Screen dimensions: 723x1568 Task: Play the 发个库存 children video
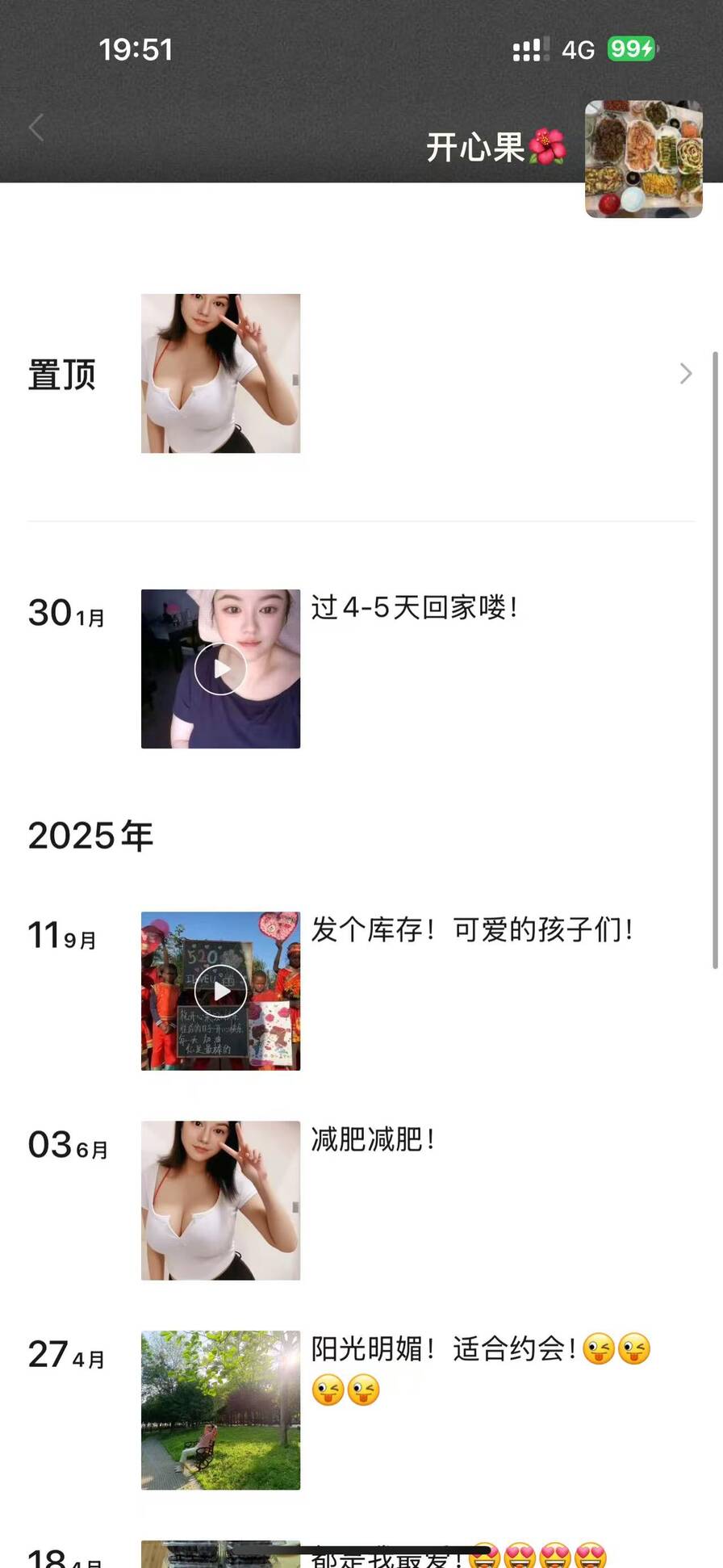pos(220,991)
